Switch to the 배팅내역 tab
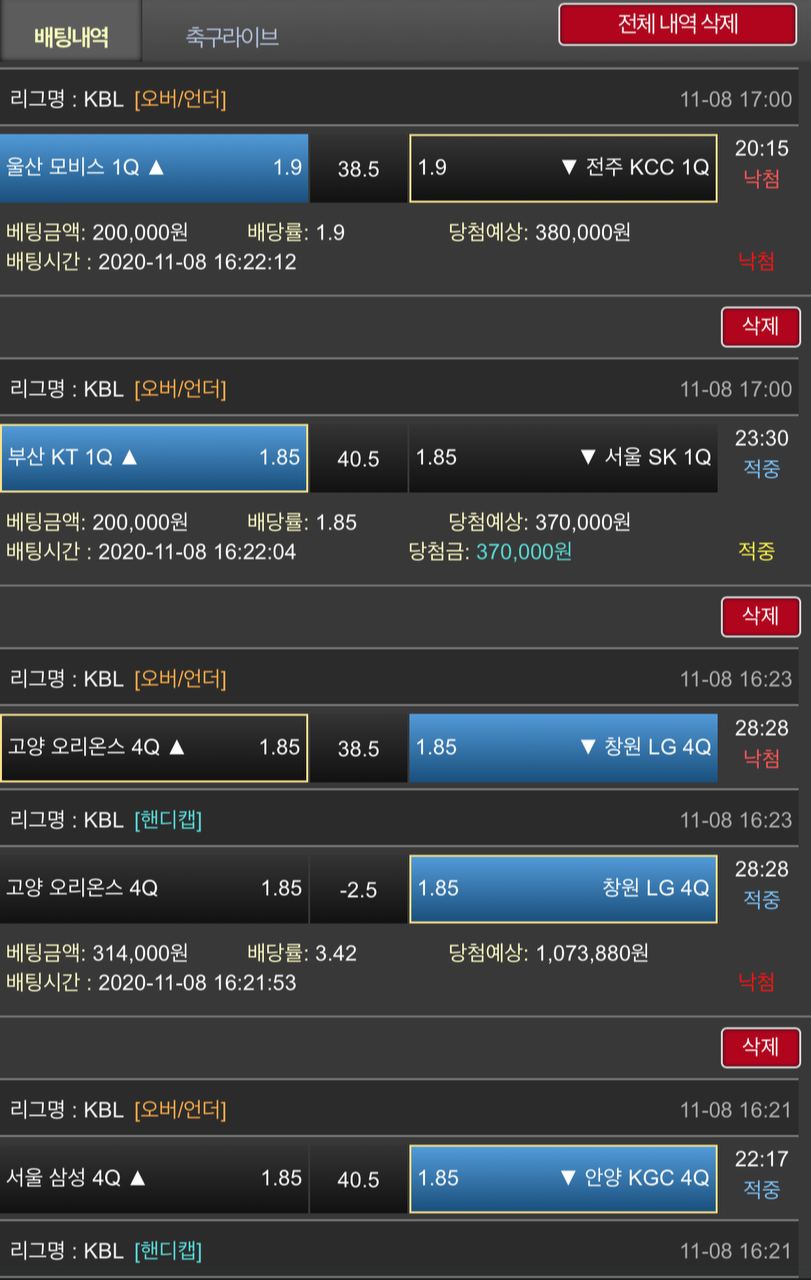The width and height of the screenshot is (811, 1280). [x=71, y=37]
